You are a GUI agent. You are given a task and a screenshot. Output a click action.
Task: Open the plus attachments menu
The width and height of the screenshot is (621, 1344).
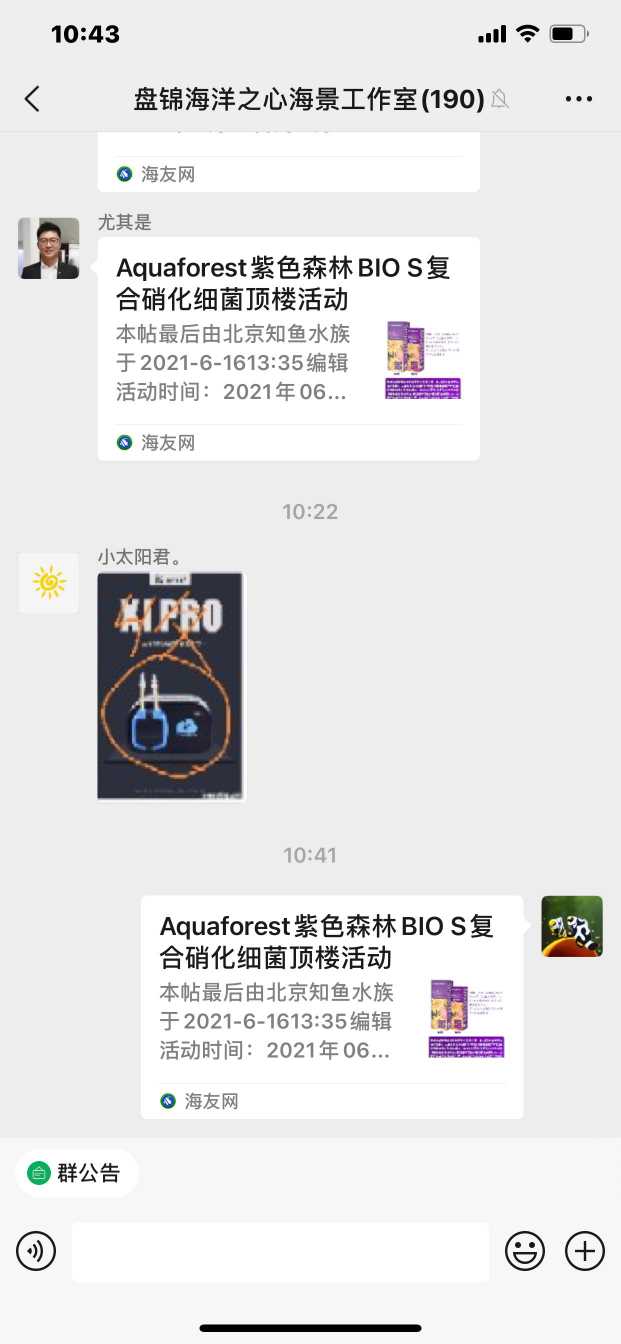click(x=585, y=1251)
